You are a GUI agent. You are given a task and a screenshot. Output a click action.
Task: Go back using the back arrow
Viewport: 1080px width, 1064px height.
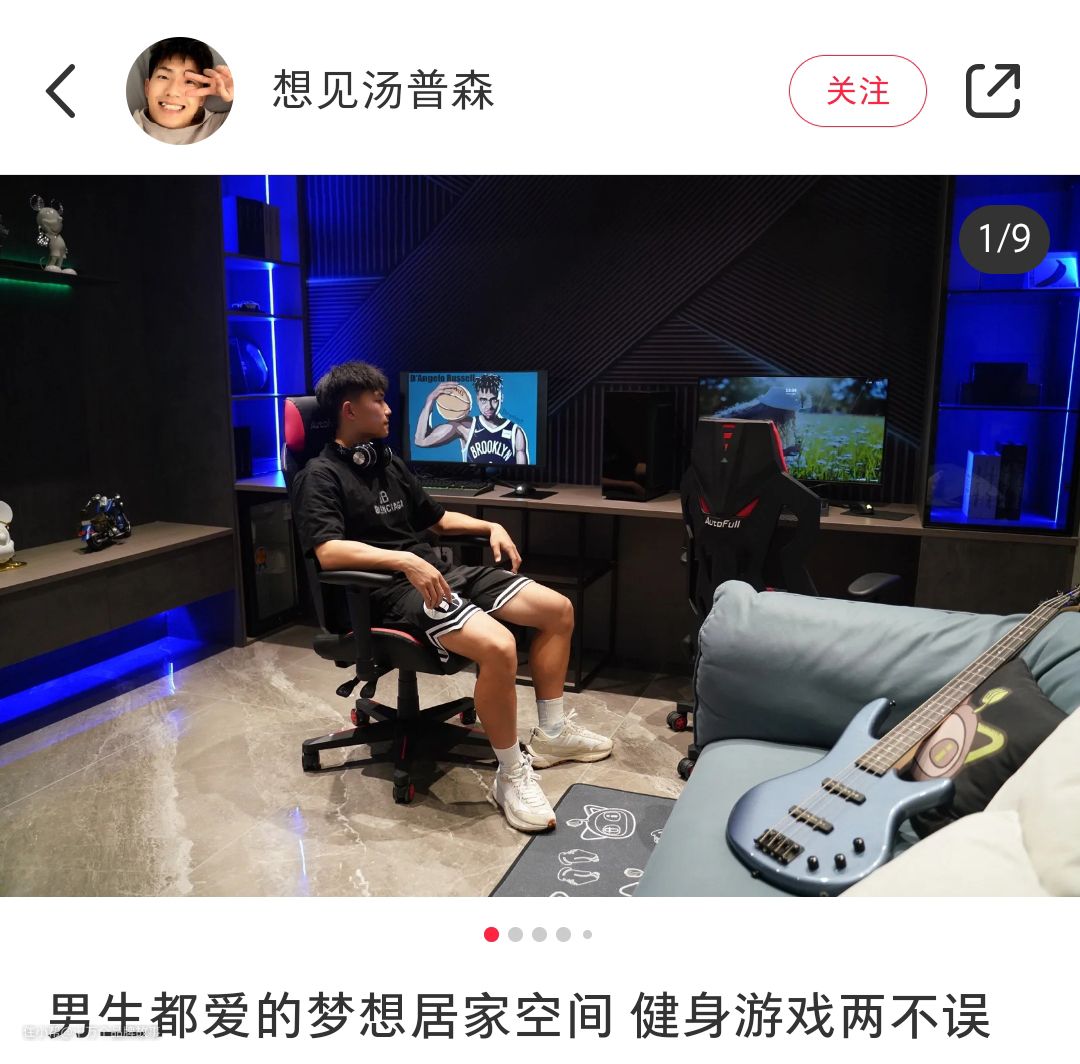point(62,91)
